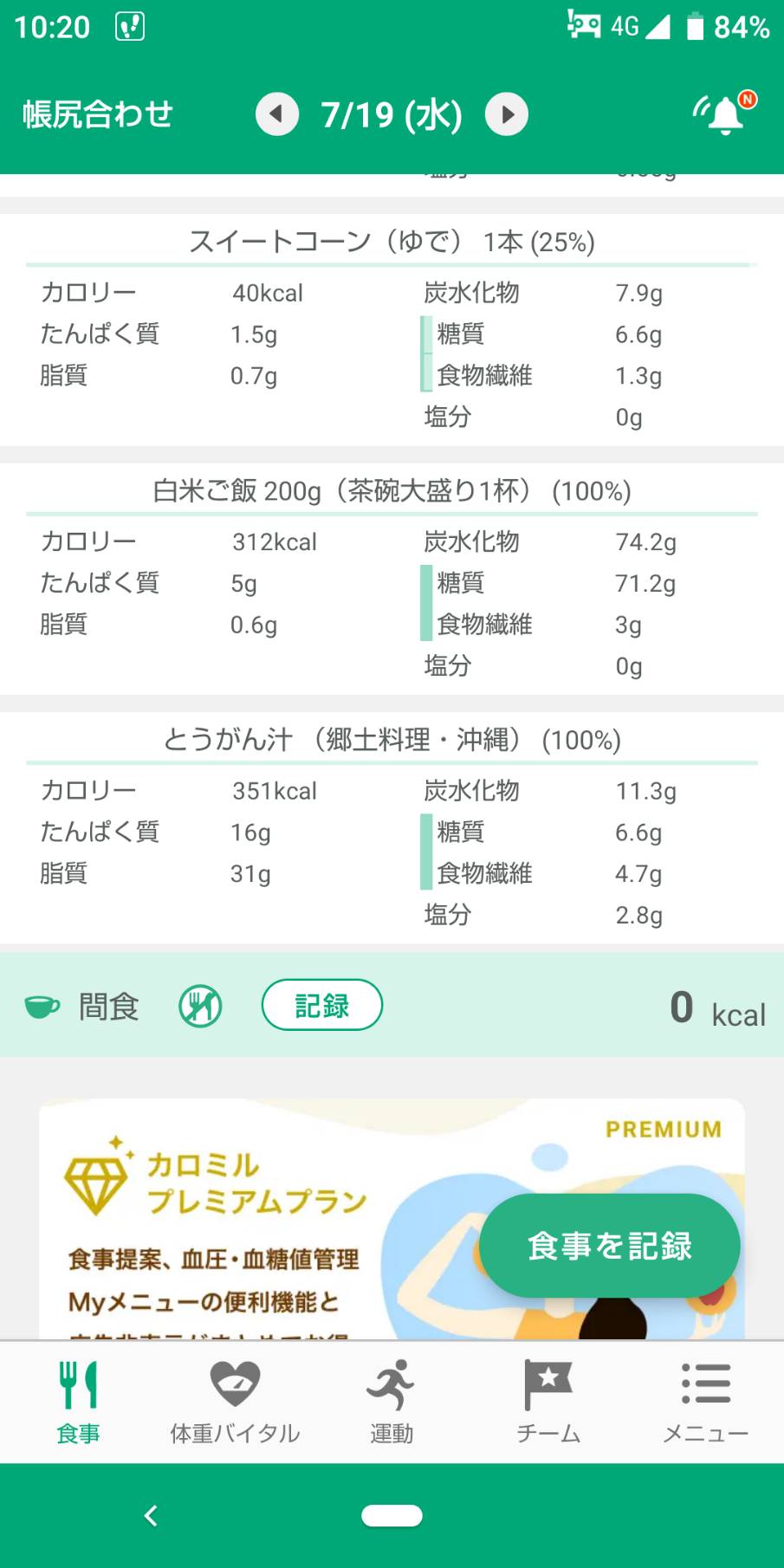Open the メニュー tab
Viewport: 784px width, 1568px height.
click(x=705, y=1403)
